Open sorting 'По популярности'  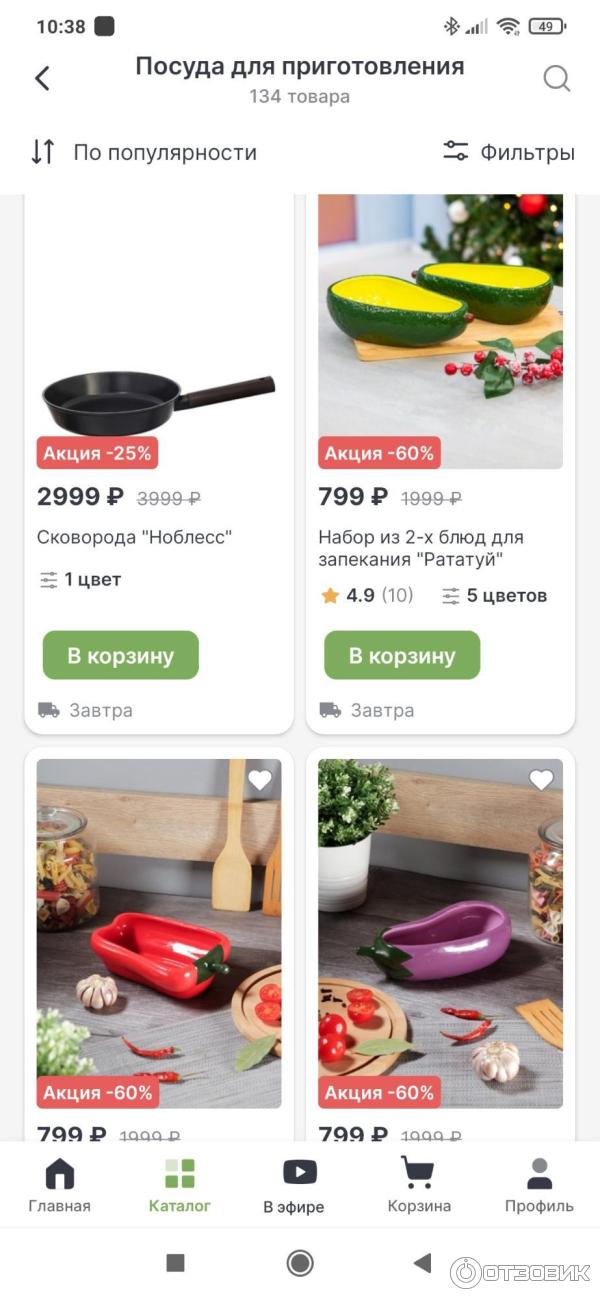coord(144,152)
